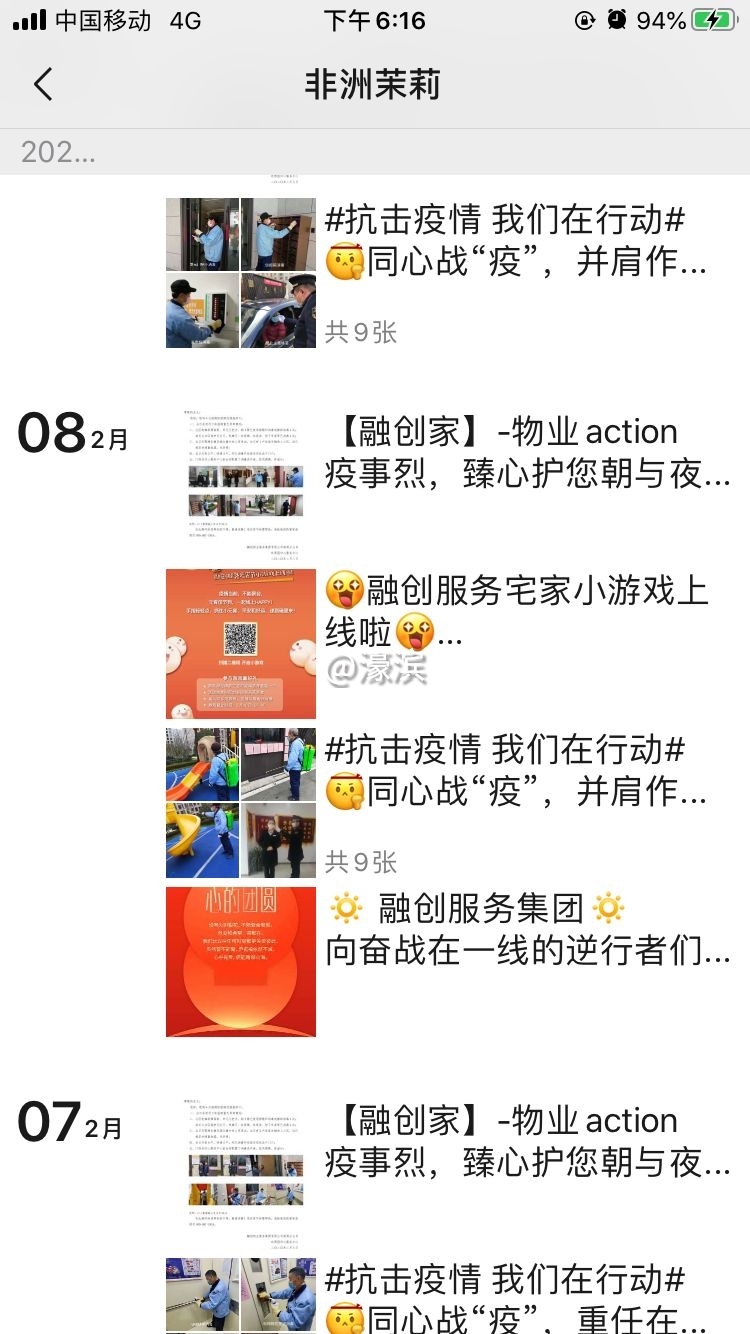Image resolution: width=750 pixels, height=1334 pixels.
Task: Open the 融创服务宅家小游戏上线啦 post
Action: pyautogui.click(x=516, y=610)
